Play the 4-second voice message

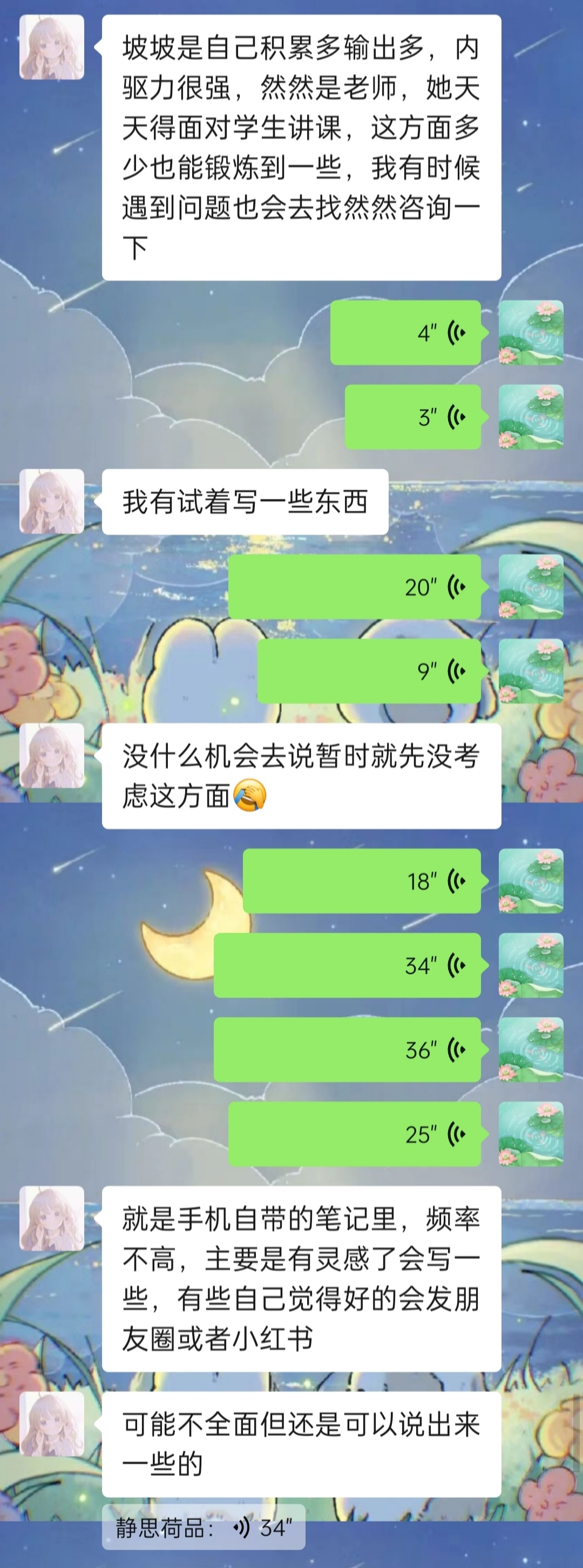[x=405, y=333]
